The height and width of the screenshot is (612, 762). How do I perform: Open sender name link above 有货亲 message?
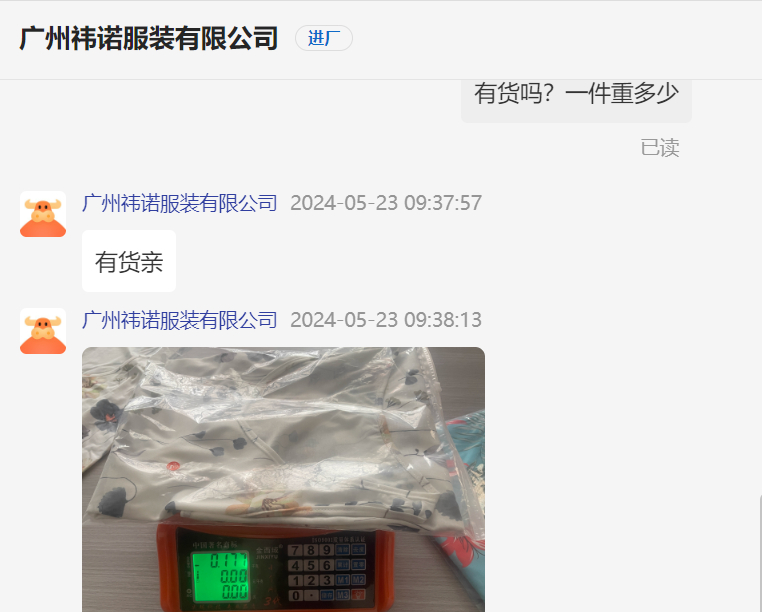[x=180, y=204]
